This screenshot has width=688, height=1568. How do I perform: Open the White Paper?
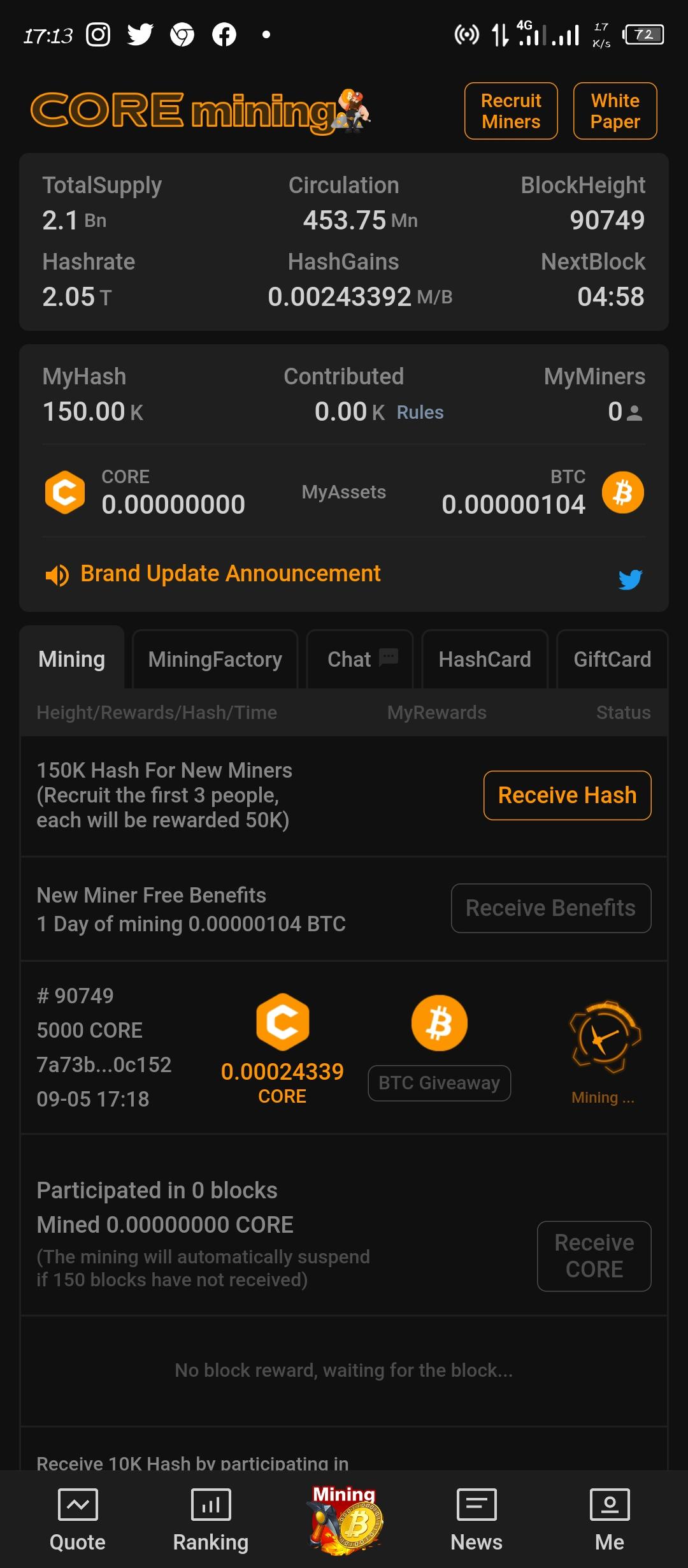[615, 111]
